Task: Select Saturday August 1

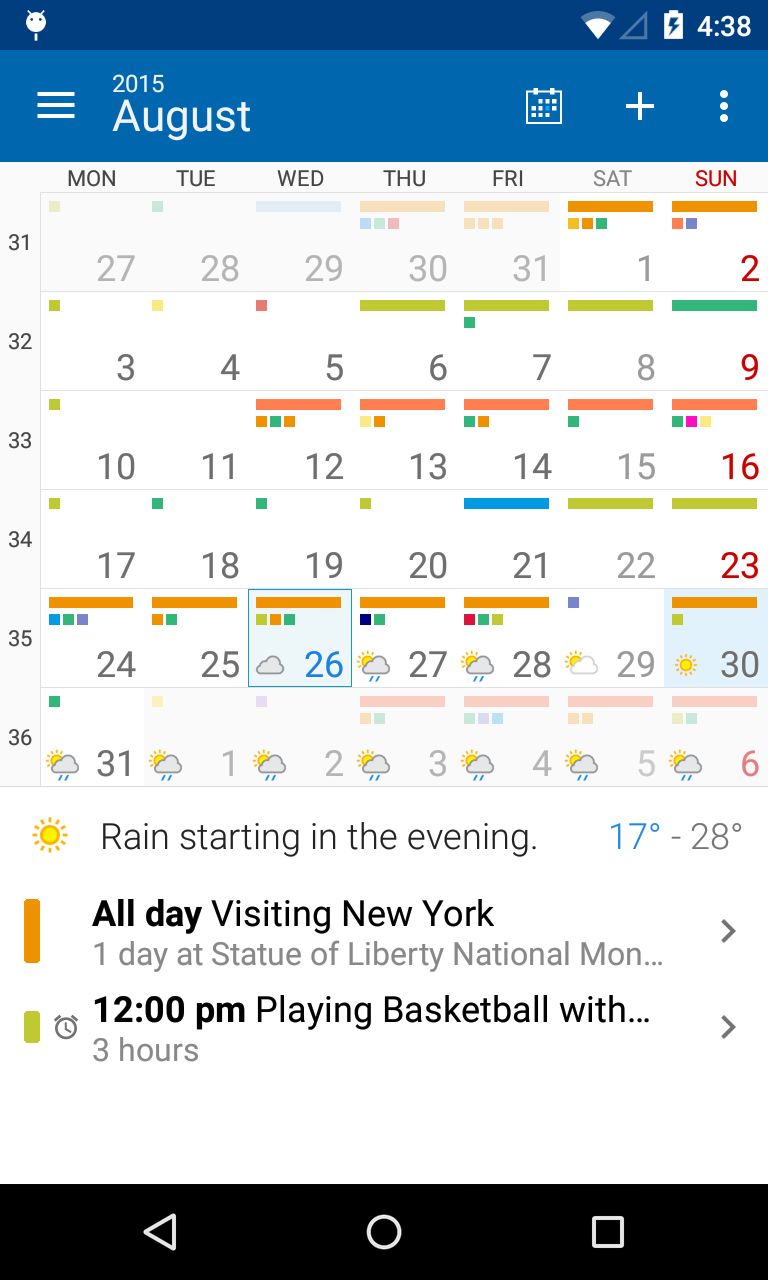Action: point(612,242)
